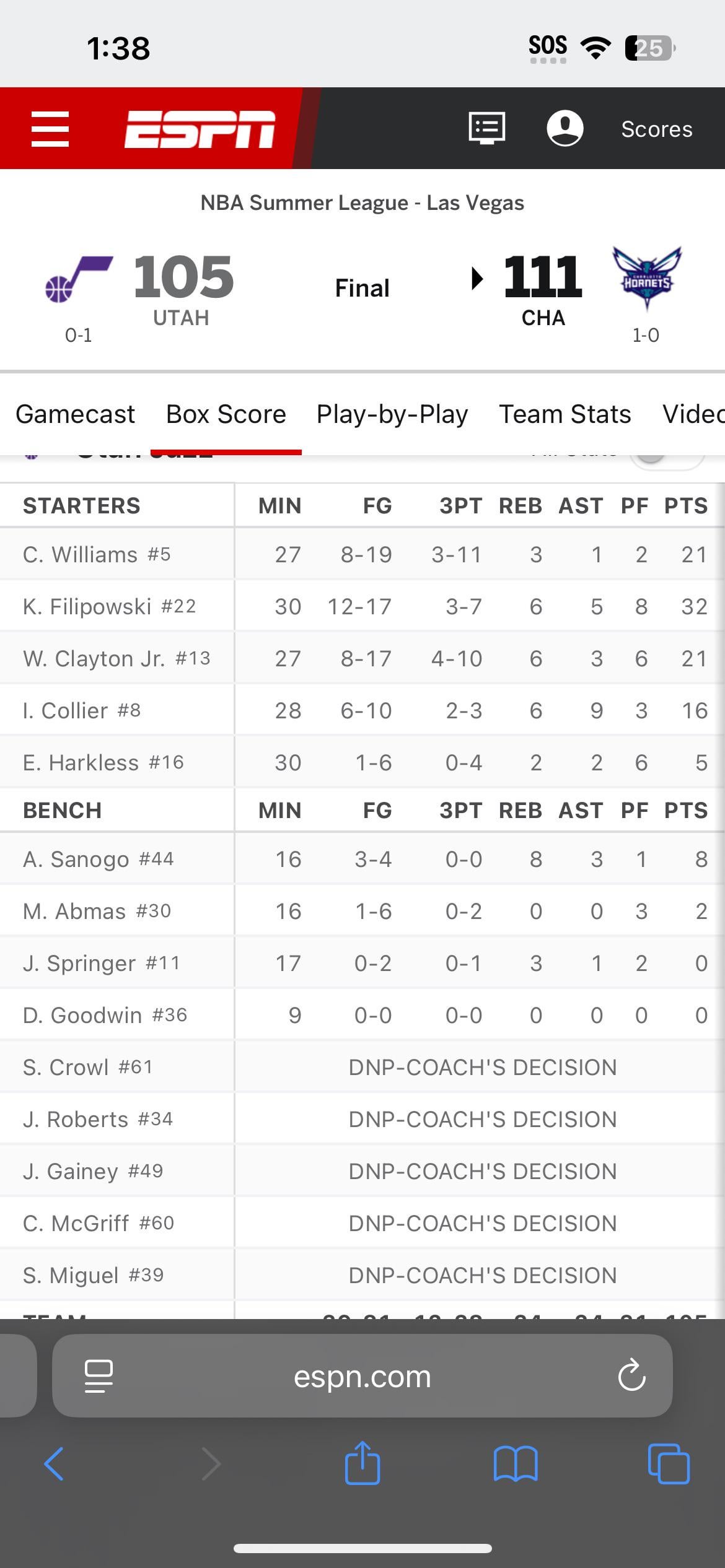Open the Team Stats tab

[565, 414]
